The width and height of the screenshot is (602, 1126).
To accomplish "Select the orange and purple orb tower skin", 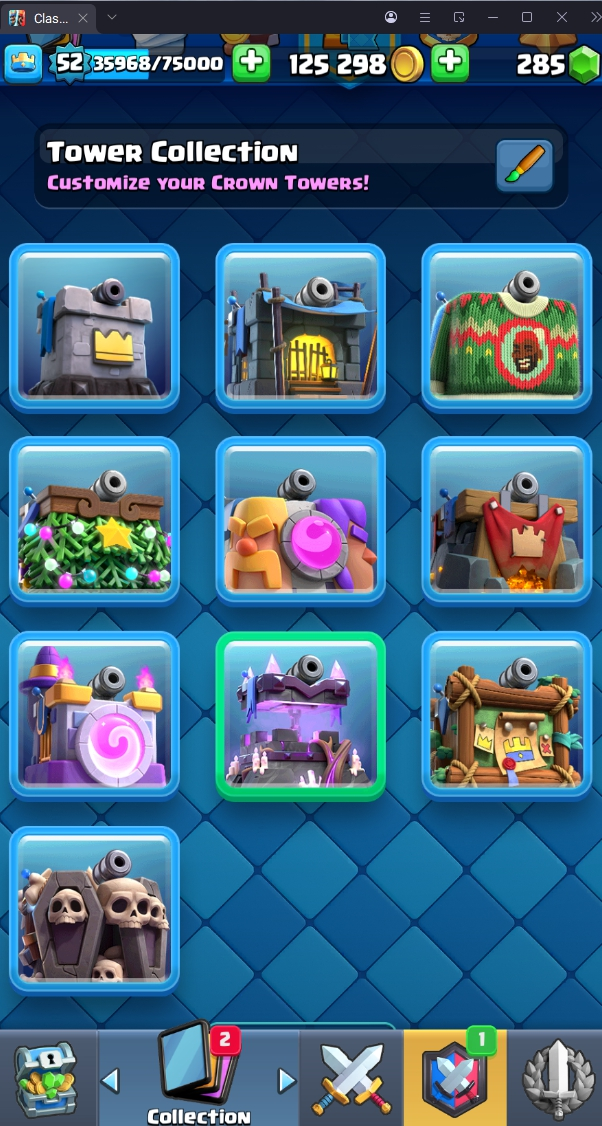I will click(x=300, y=520).
